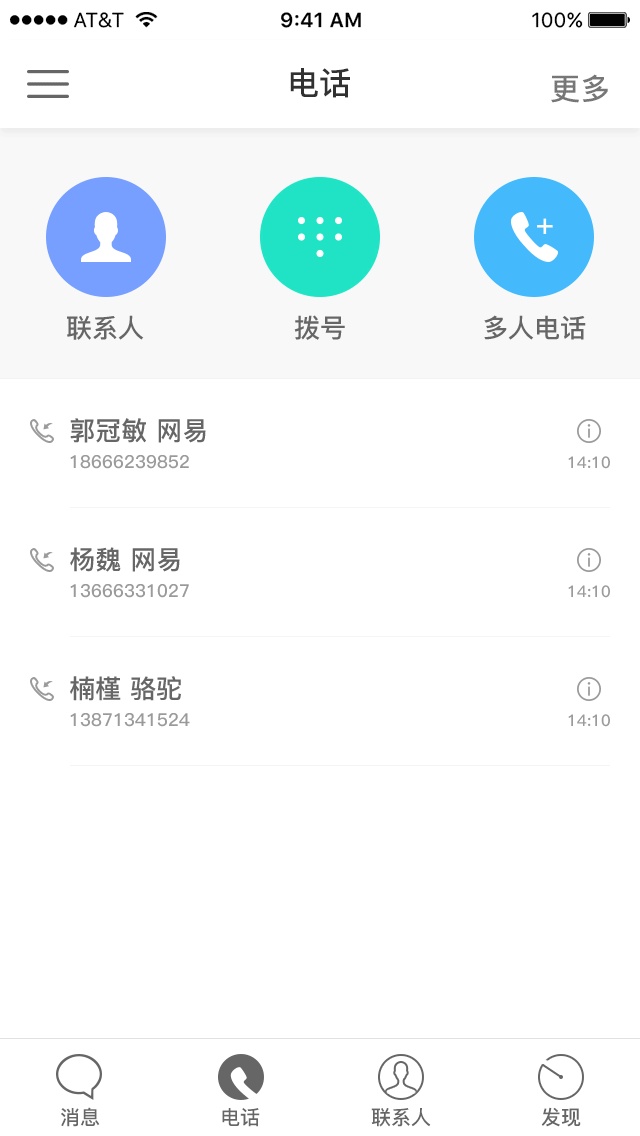Start a 多人电话 group call
Viewport: 640px width, 1136px height.
point(534,237)
